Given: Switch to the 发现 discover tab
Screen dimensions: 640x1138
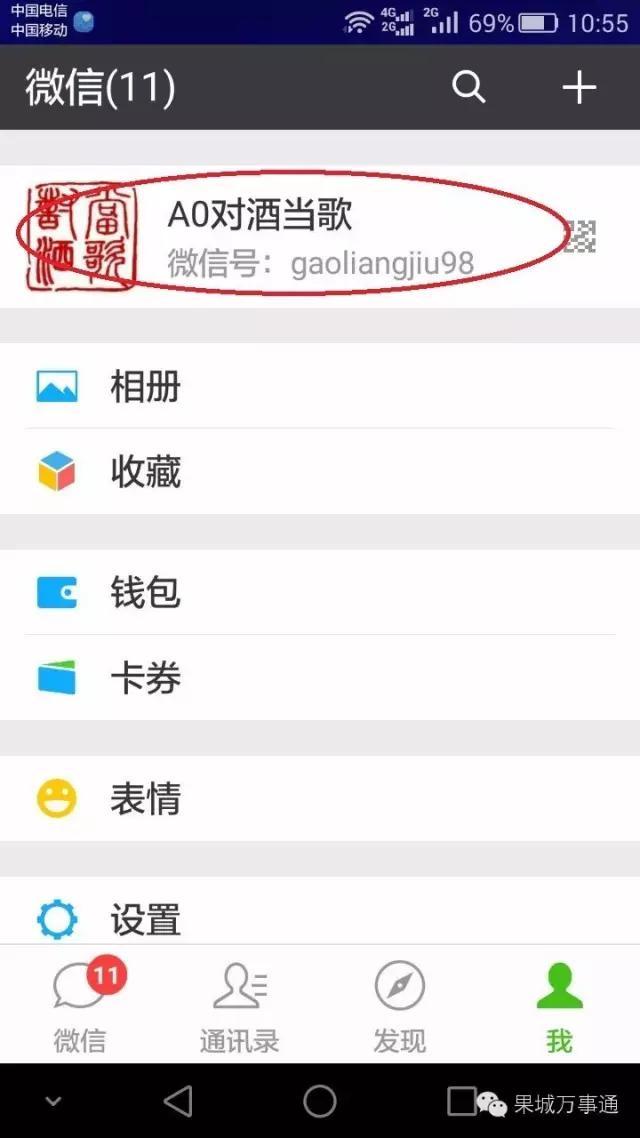Looking at the screenshot, I should 400,1005.
